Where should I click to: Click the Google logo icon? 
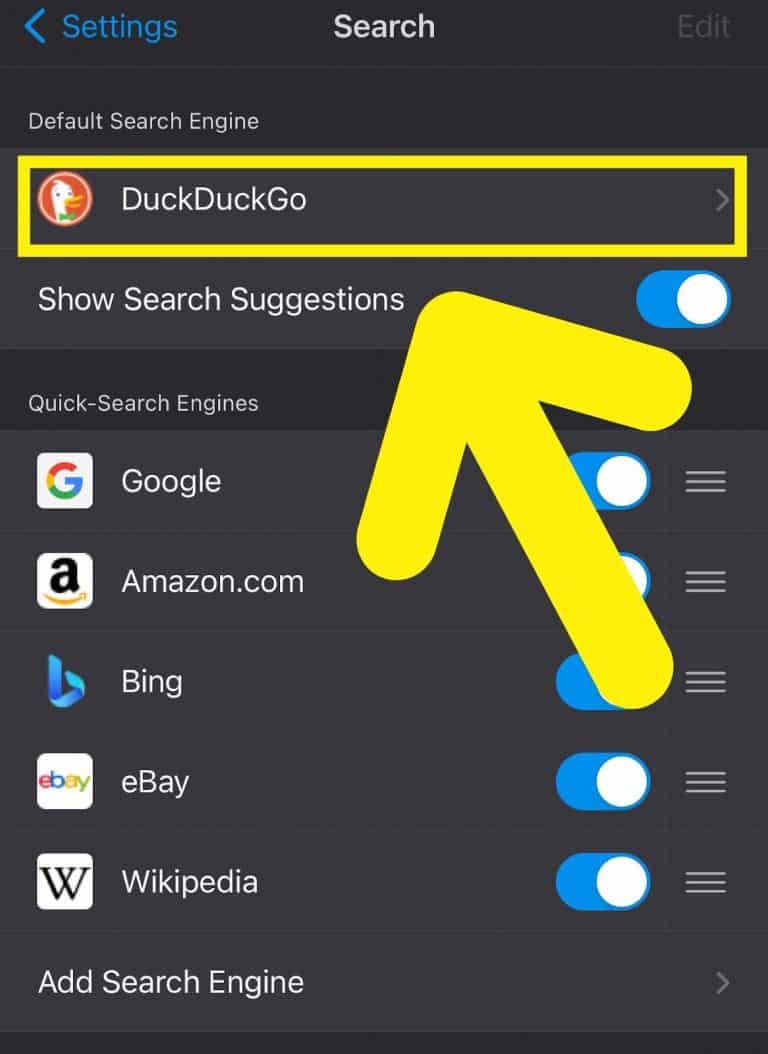click(x=64, y=481)
